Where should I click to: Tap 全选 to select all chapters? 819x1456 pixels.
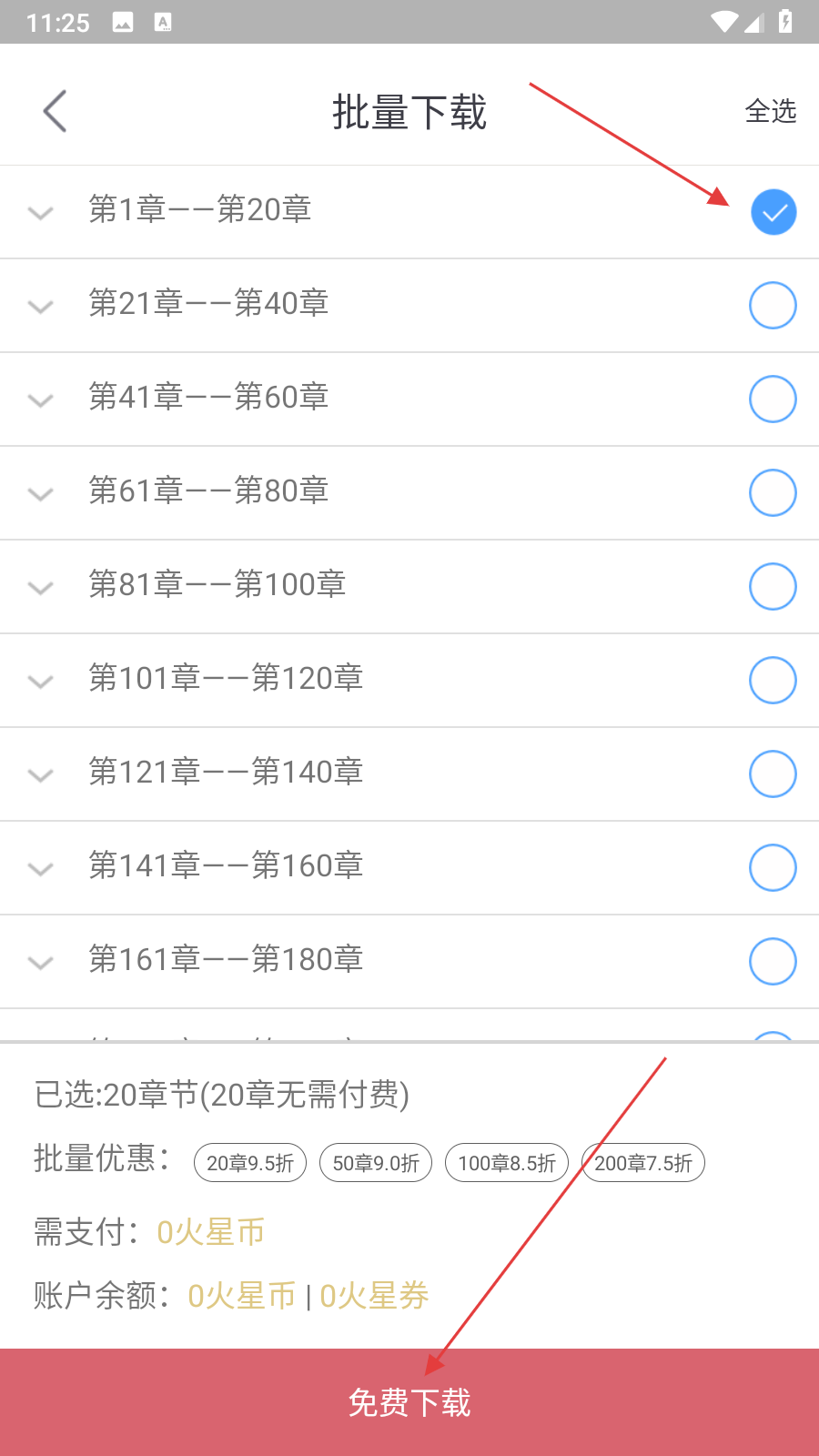771,111
